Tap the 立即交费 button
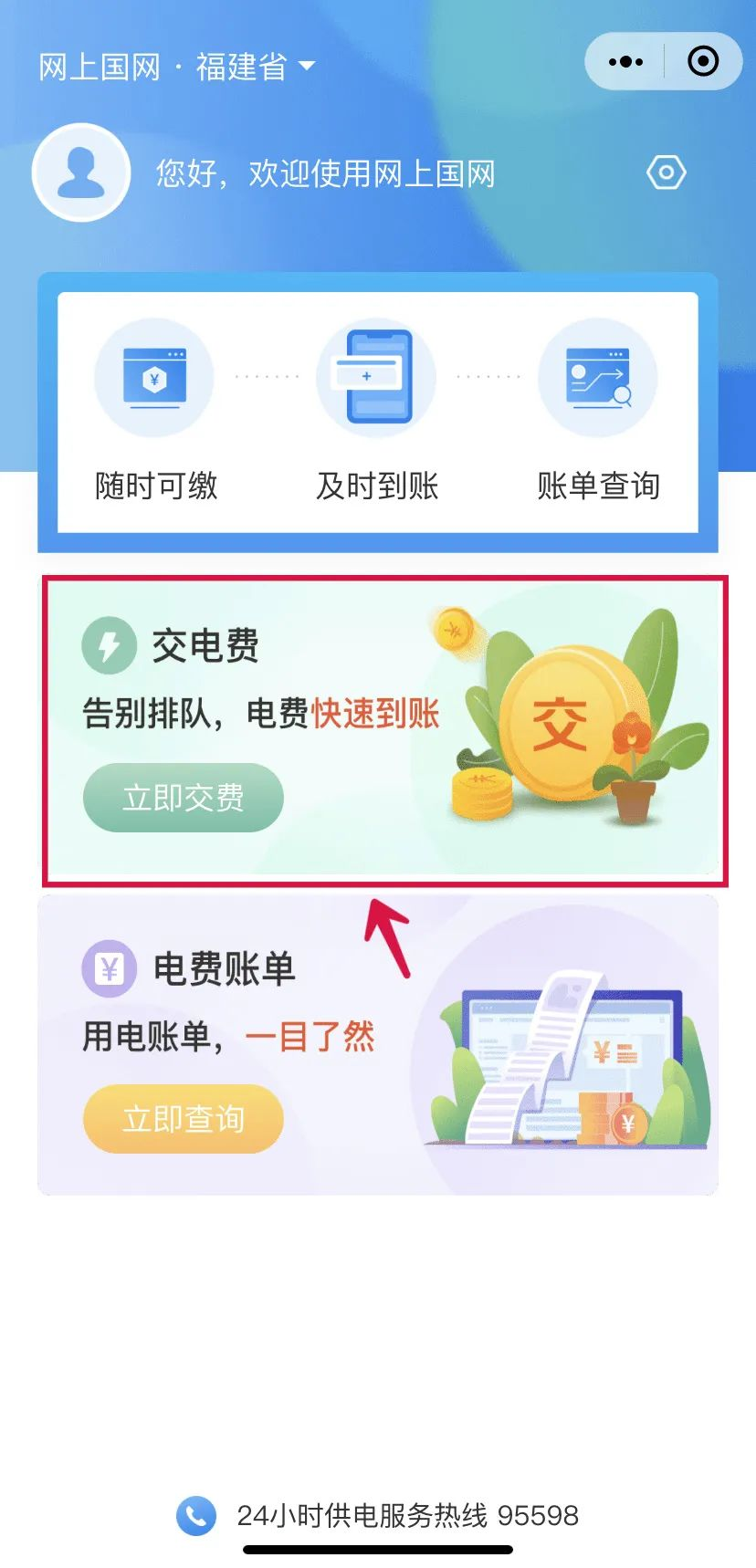The height and width of the screenshot is (1568, 756). (x=184, y=798)
